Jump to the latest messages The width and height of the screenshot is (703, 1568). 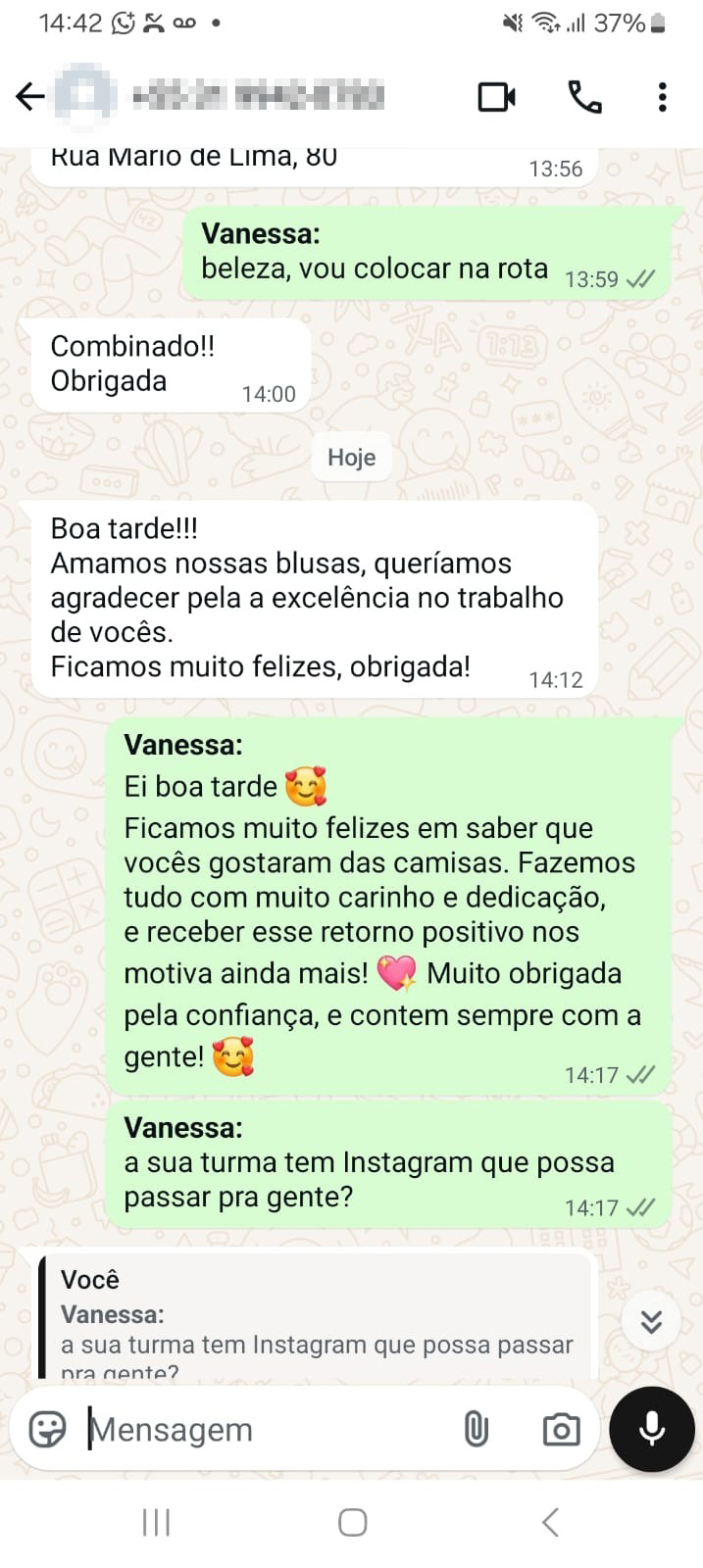[651, 1321]
